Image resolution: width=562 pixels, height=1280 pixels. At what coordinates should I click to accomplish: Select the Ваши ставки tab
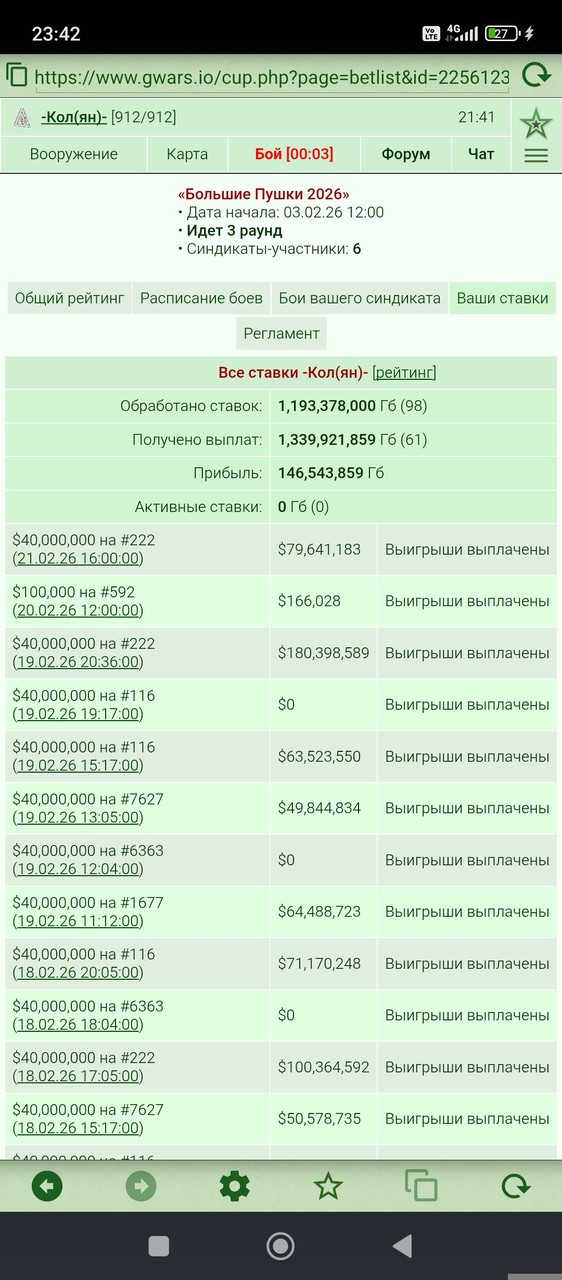(502, 298)
